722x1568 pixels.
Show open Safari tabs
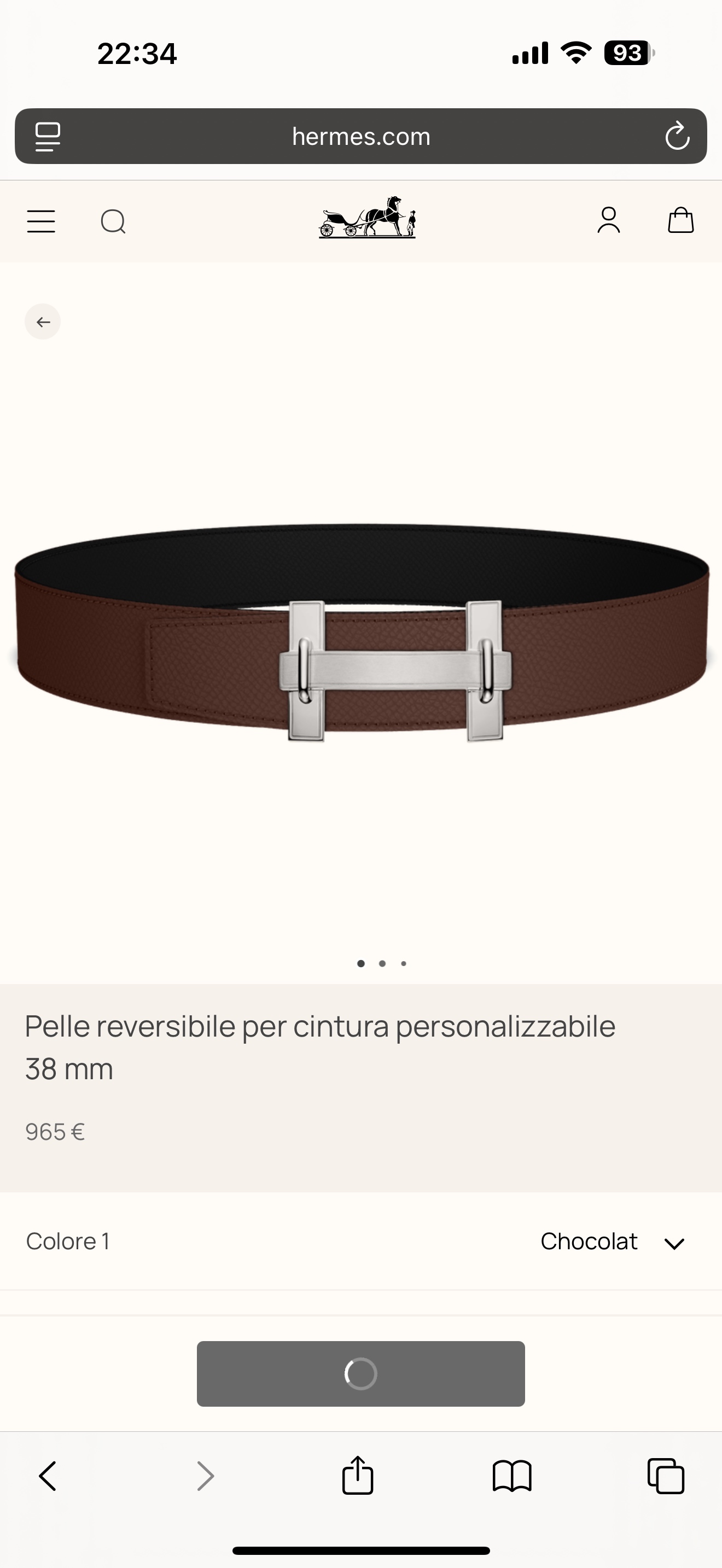click(x=665, y=1476)
